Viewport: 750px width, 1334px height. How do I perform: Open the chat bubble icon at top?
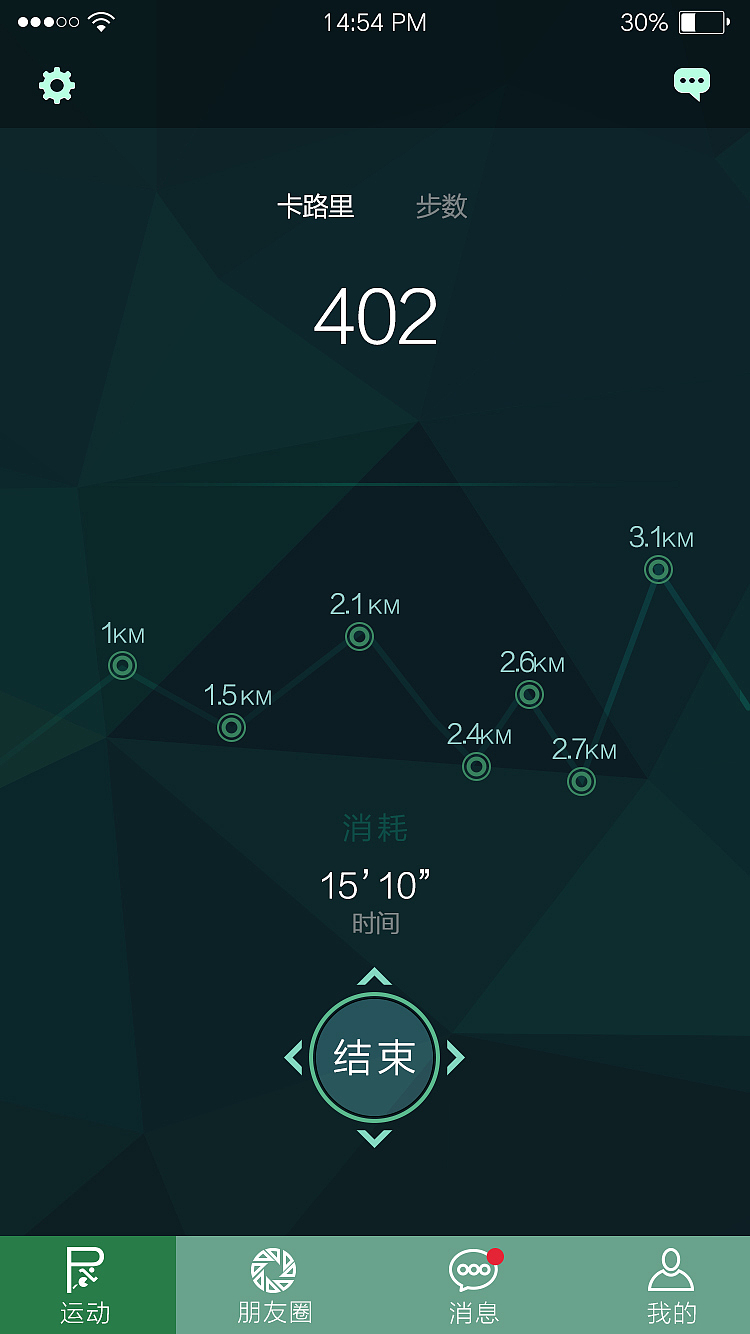click(x=692, y=84)
